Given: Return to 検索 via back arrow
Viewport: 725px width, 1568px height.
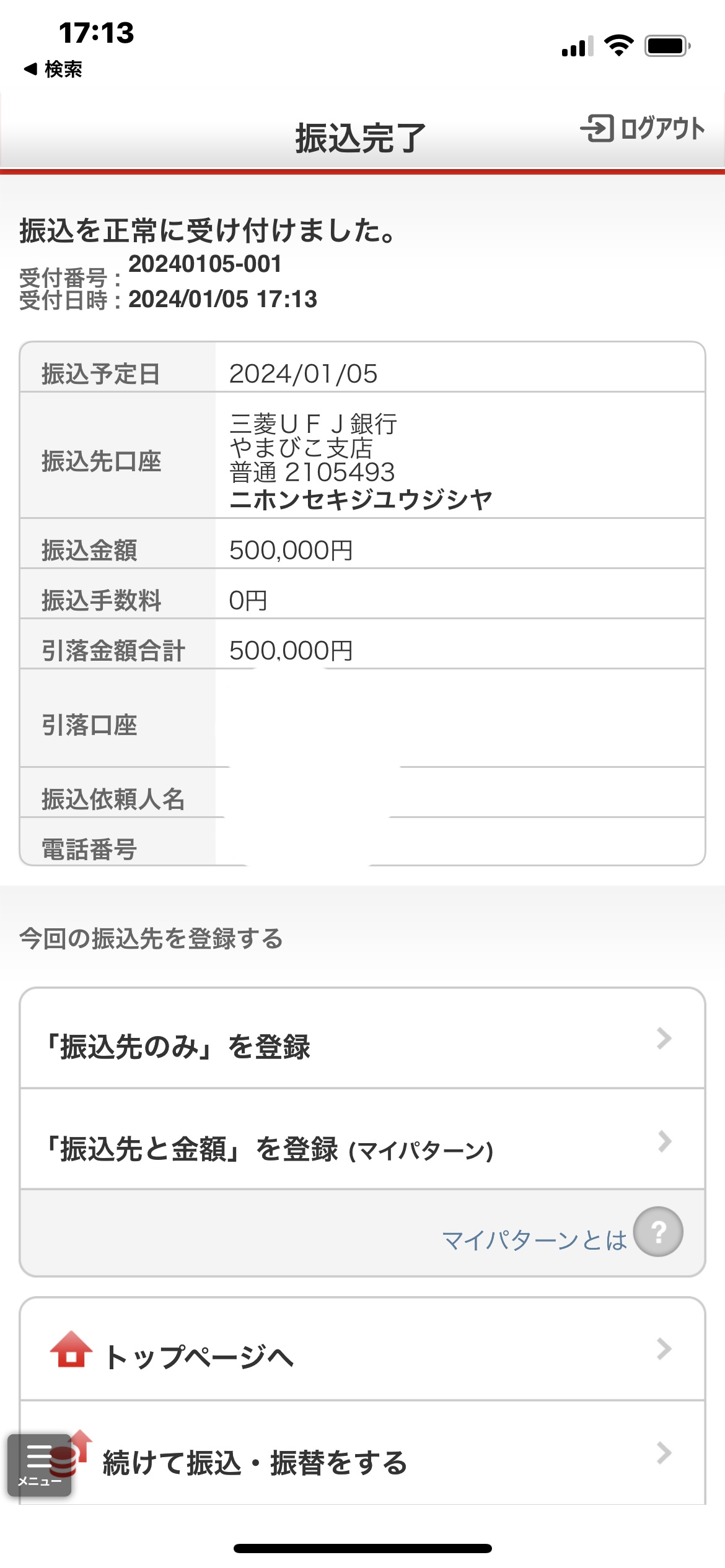Looking at the screenshot, I should pos(53,69).
